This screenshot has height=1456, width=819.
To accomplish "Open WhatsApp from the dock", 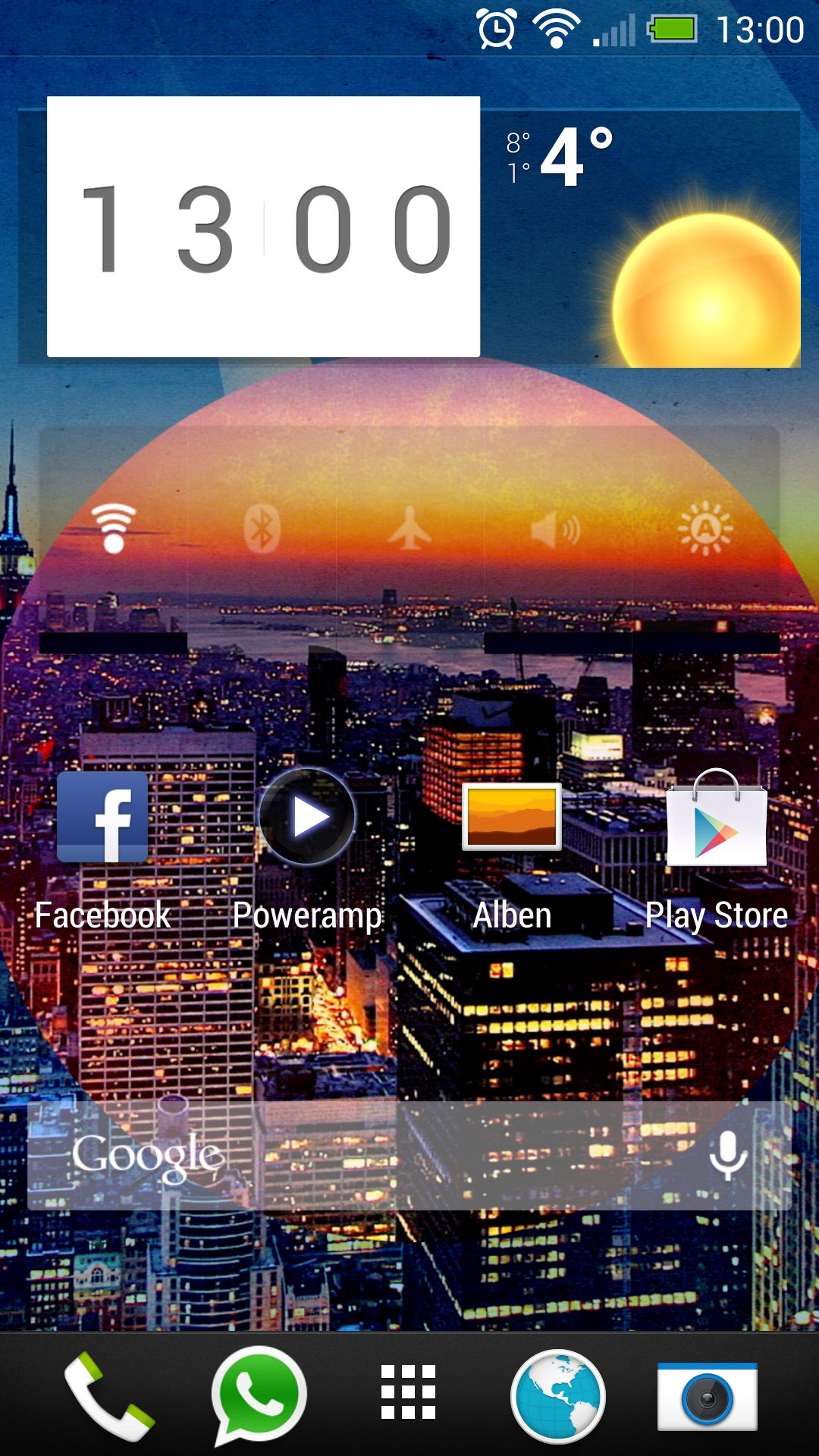I will pos(259,1396).
